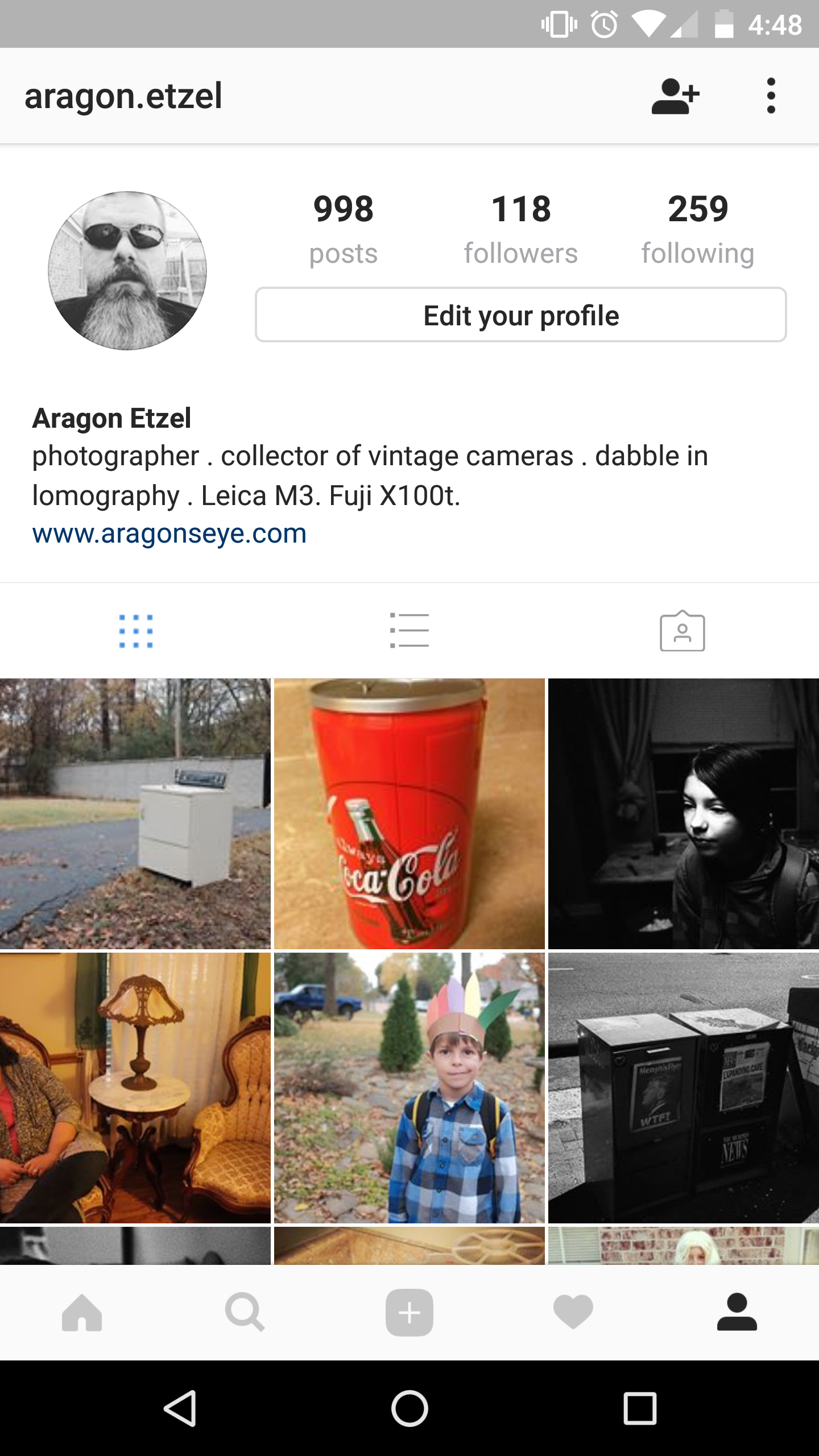Go to the home feed tab
Image resolution: width=819 pixels, height=1456 pixels.
82,1313
